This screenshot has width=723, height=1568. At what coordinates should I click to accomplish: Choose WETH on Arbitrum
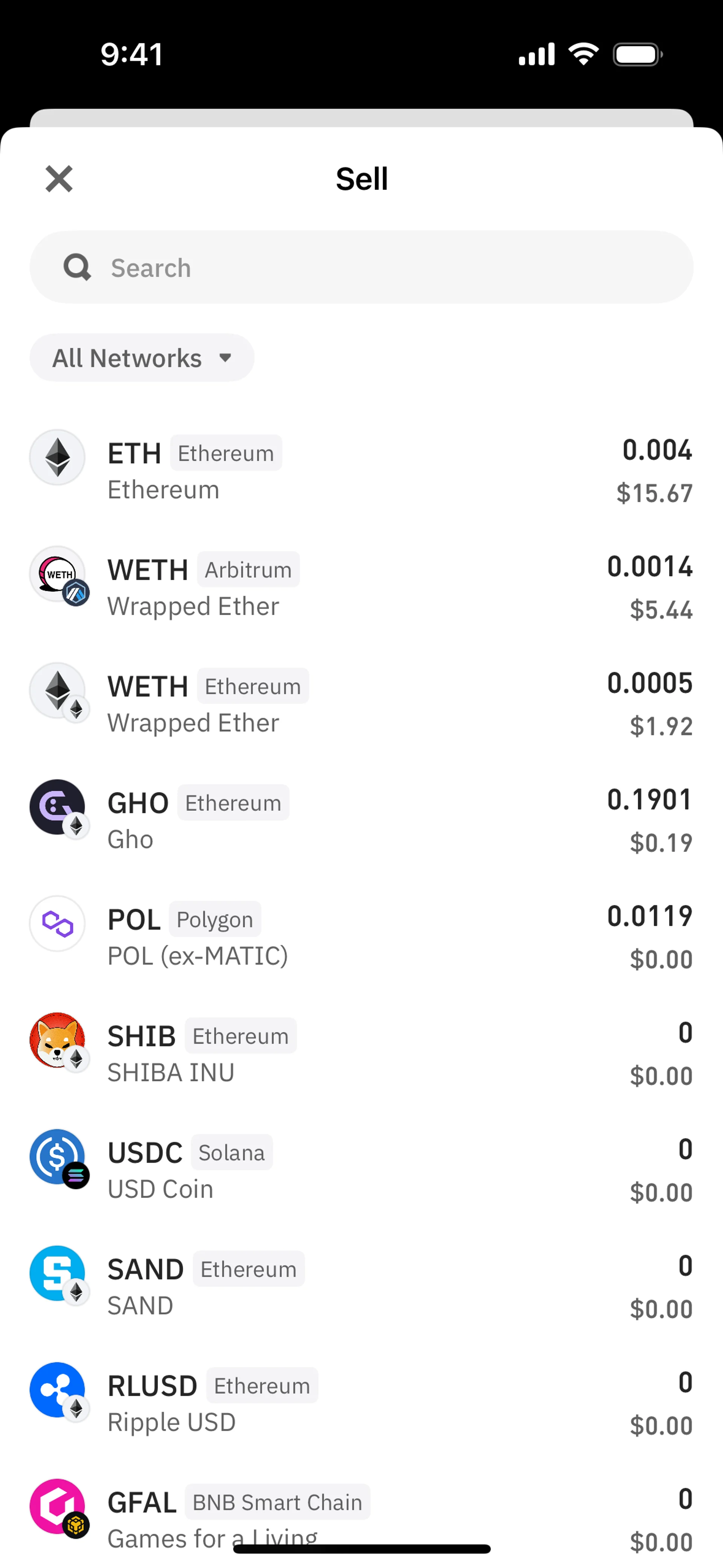(361, 587)
